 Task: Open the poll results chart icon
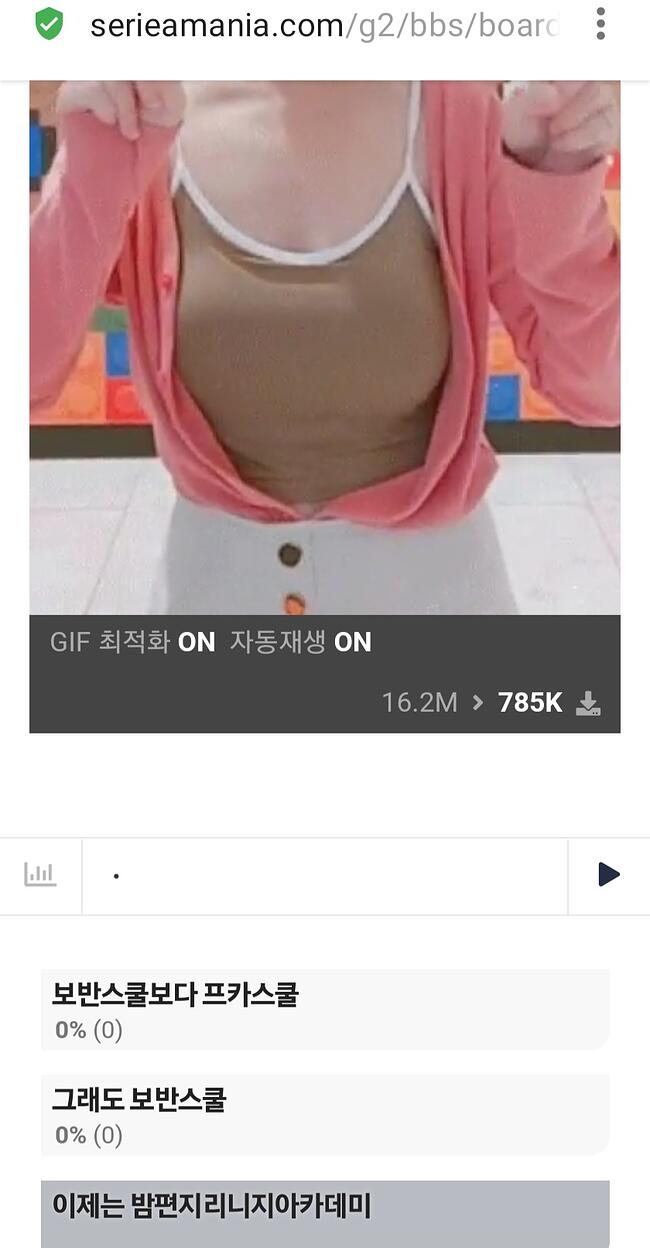pyautogui.click(x=40, y=875)
